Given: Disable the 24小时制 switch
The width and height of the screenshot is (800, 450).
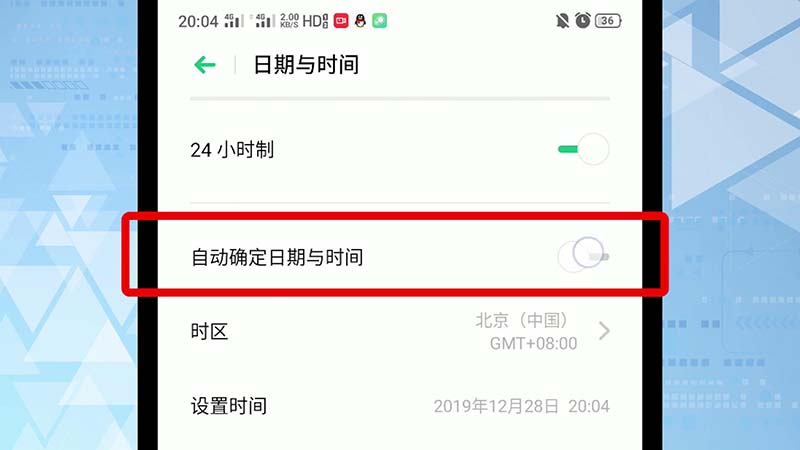Looking at the screenshot, I should point(584,150).
